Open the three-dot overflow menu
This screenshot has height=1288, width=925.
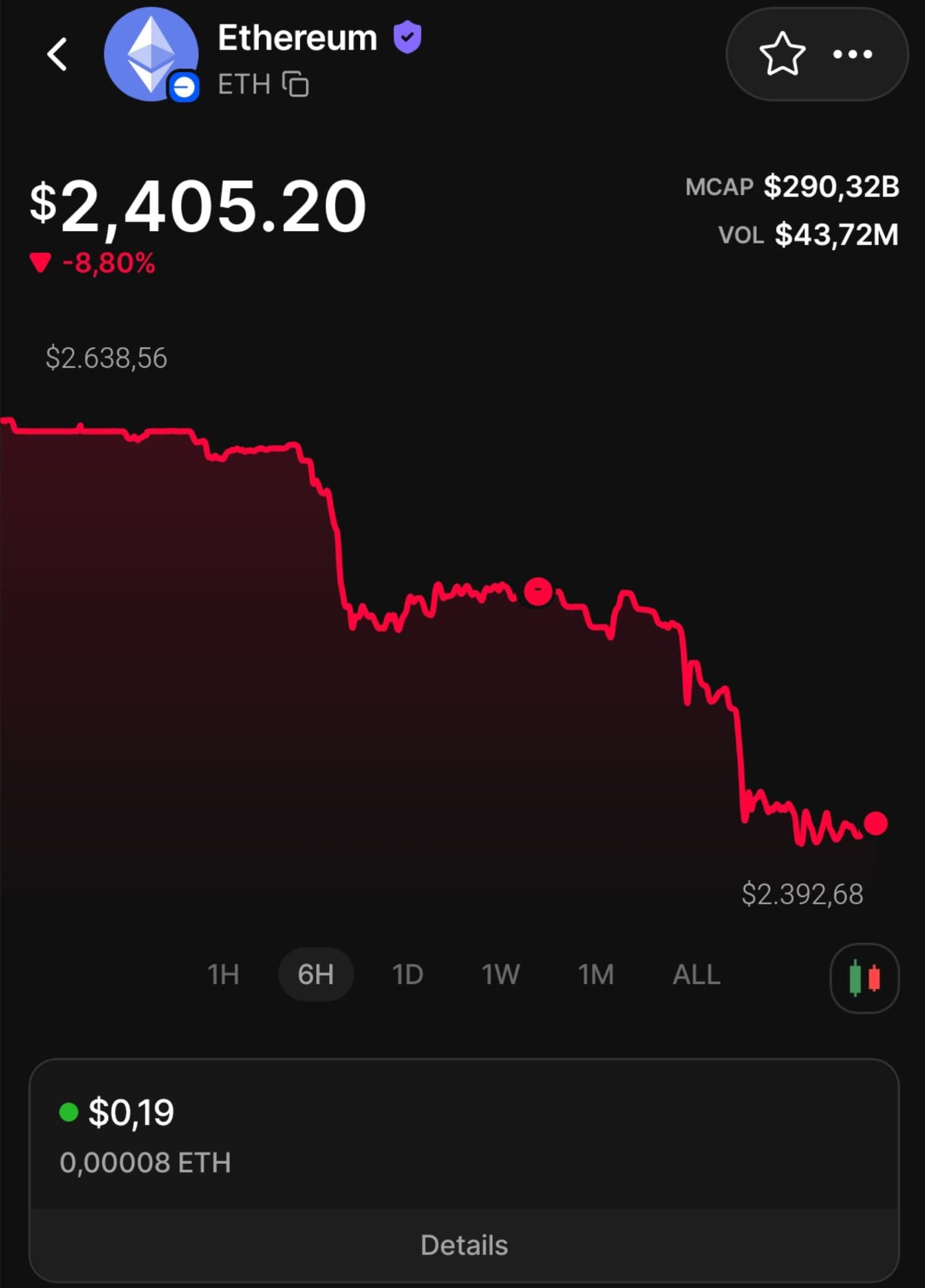coord(852,54)
